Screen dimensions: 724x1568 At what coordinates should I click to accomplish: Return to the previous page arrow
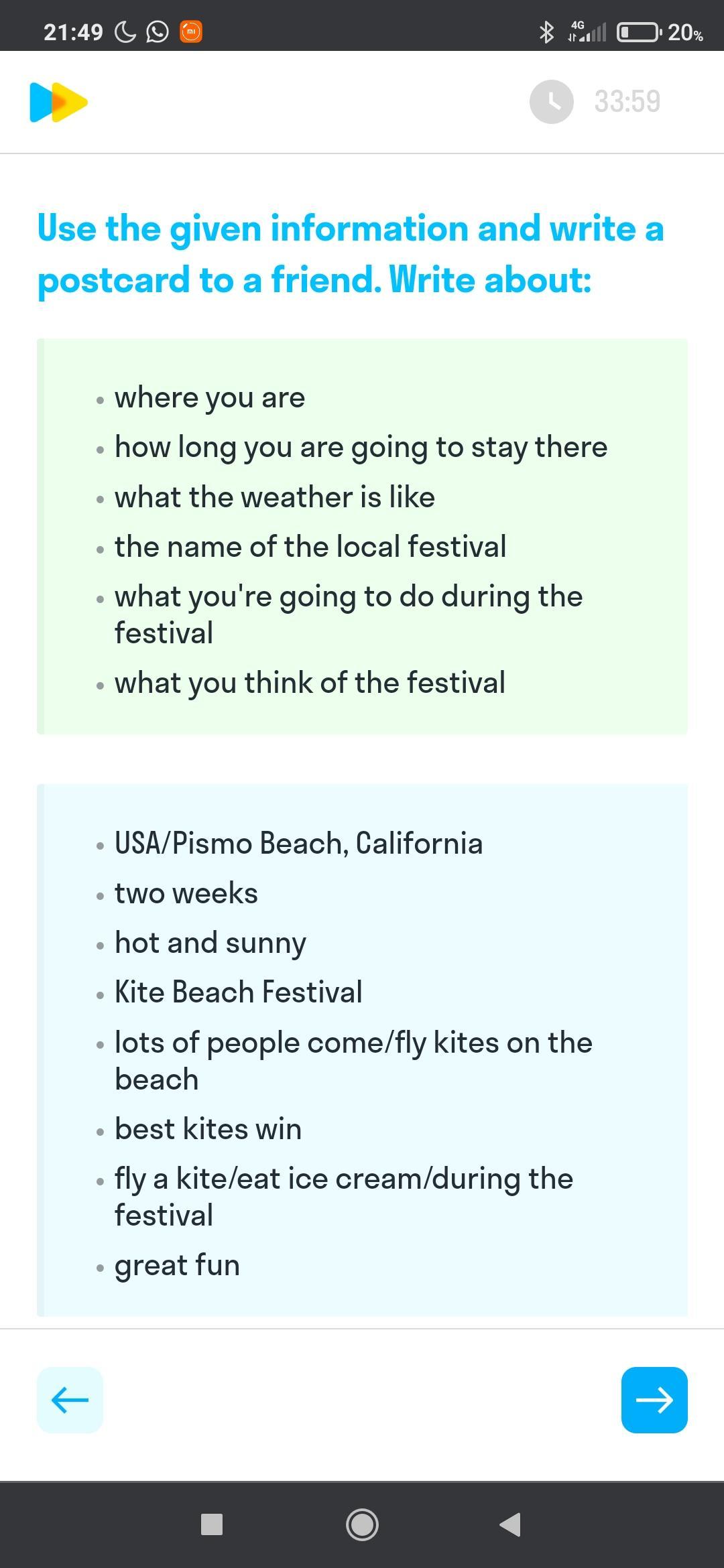point(70,1400)
